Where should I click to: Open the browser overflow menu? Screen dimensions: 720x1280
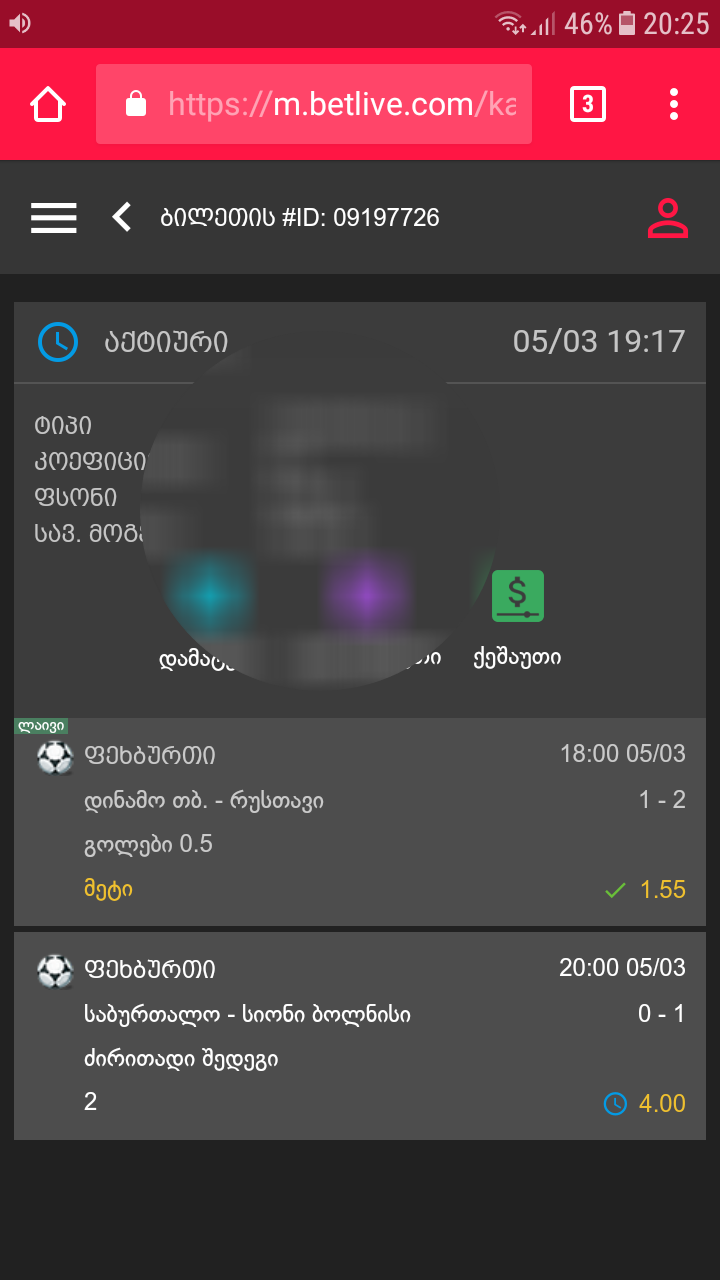(674, 104)
